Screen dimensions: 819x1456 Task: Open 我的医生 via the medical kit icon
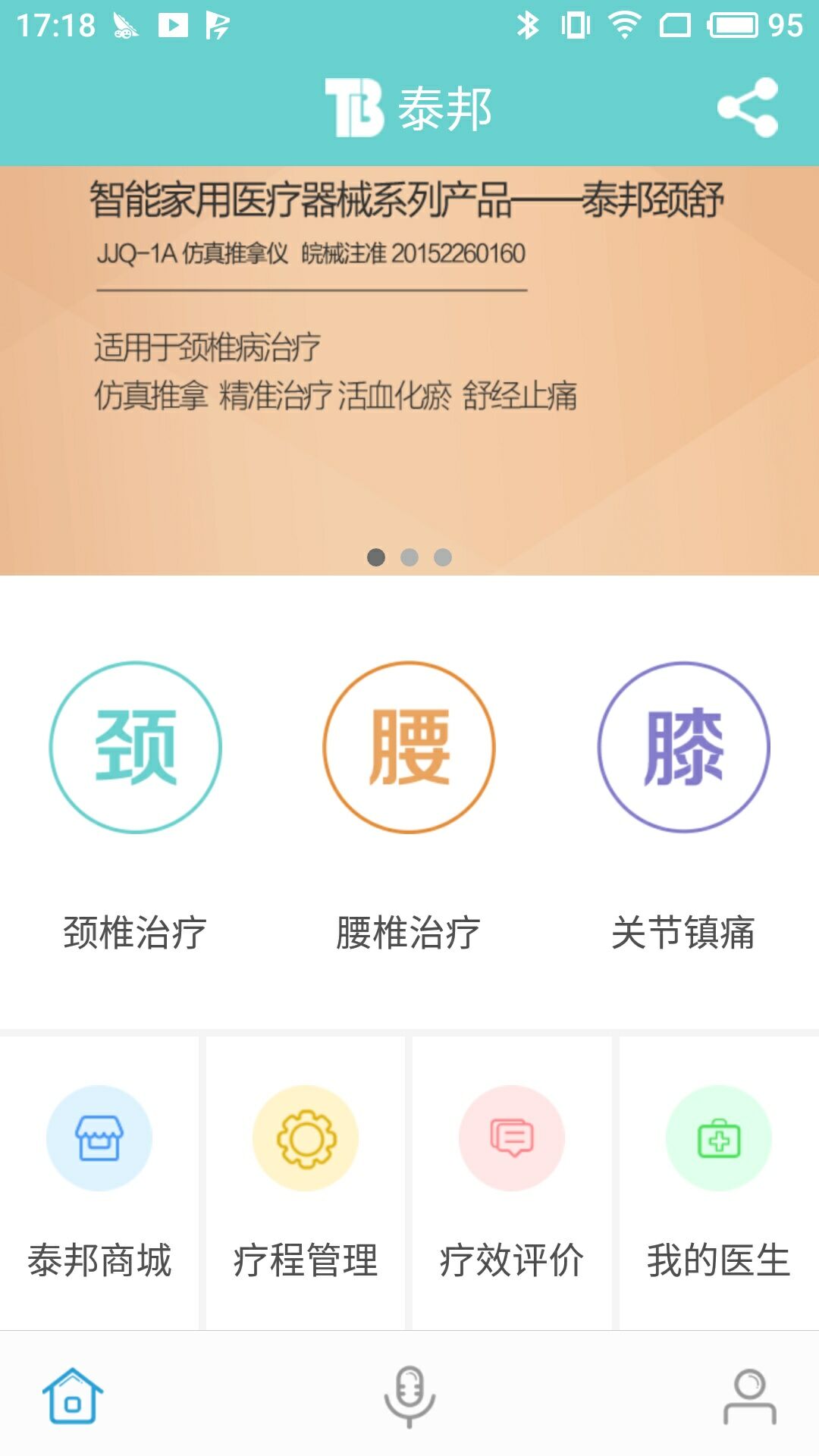[717, 1134]
